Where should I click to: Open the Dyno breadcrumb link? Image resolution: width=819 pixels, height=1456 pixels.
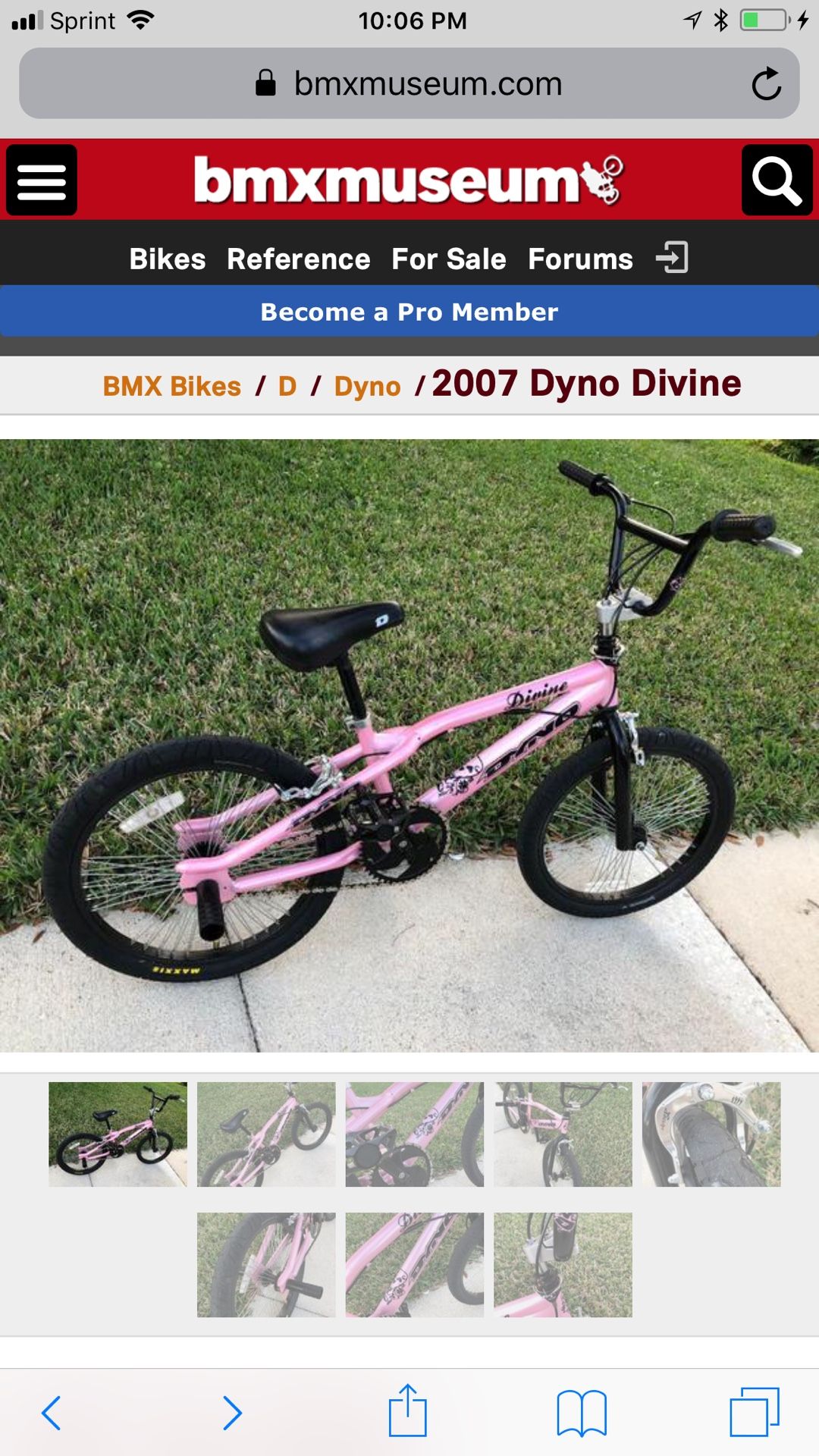(x=367, y=387)
